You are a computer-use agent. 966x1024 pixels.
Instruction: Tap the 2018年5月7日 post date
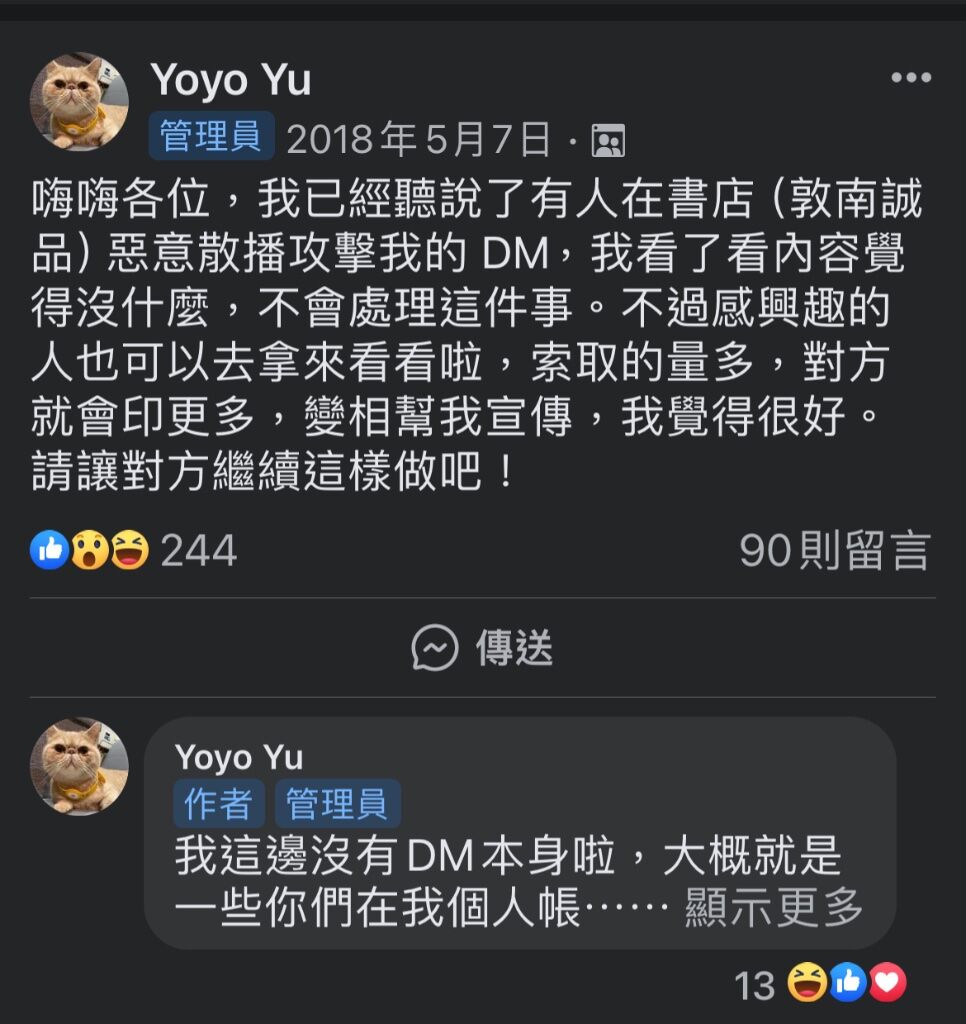tap(418, 140)
